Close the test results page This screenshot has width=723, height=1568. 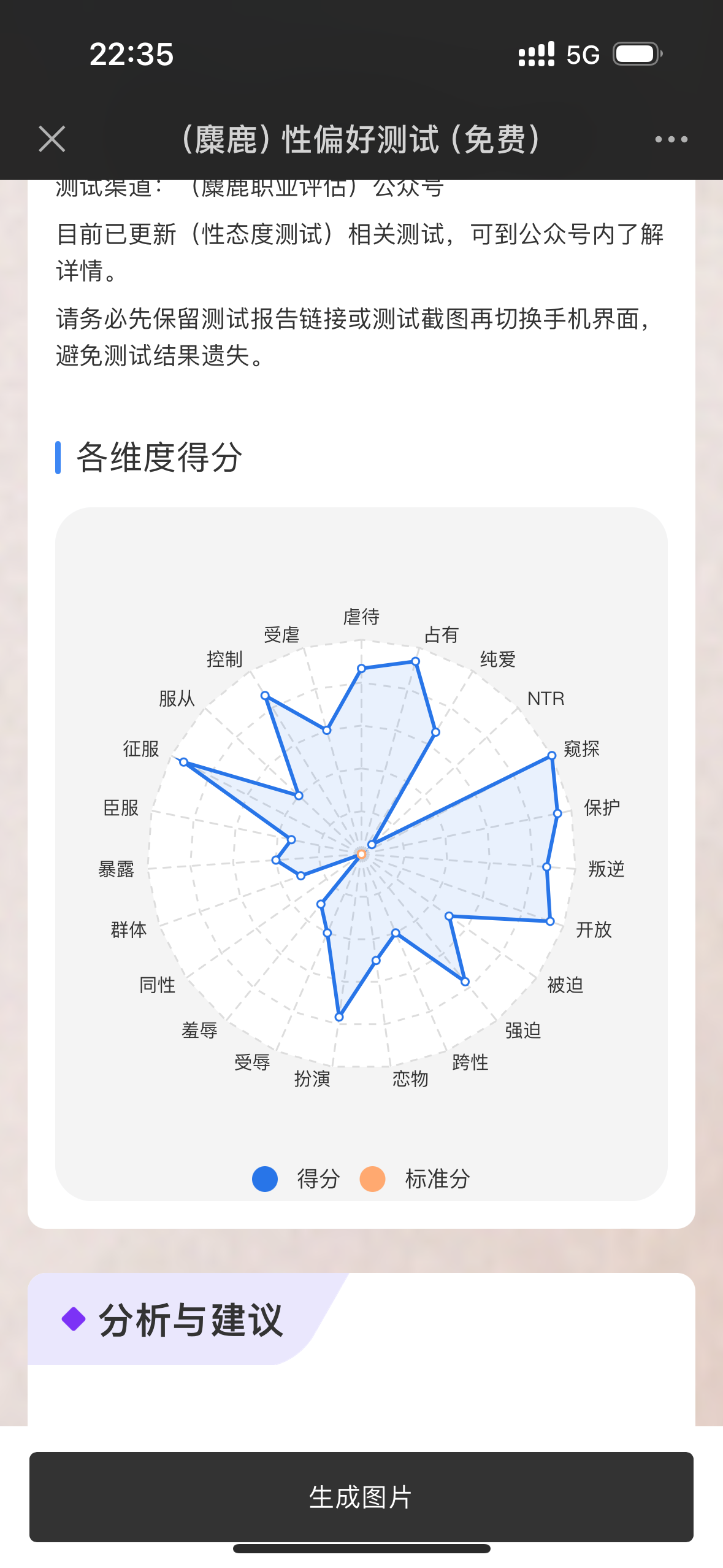(52, 139)
